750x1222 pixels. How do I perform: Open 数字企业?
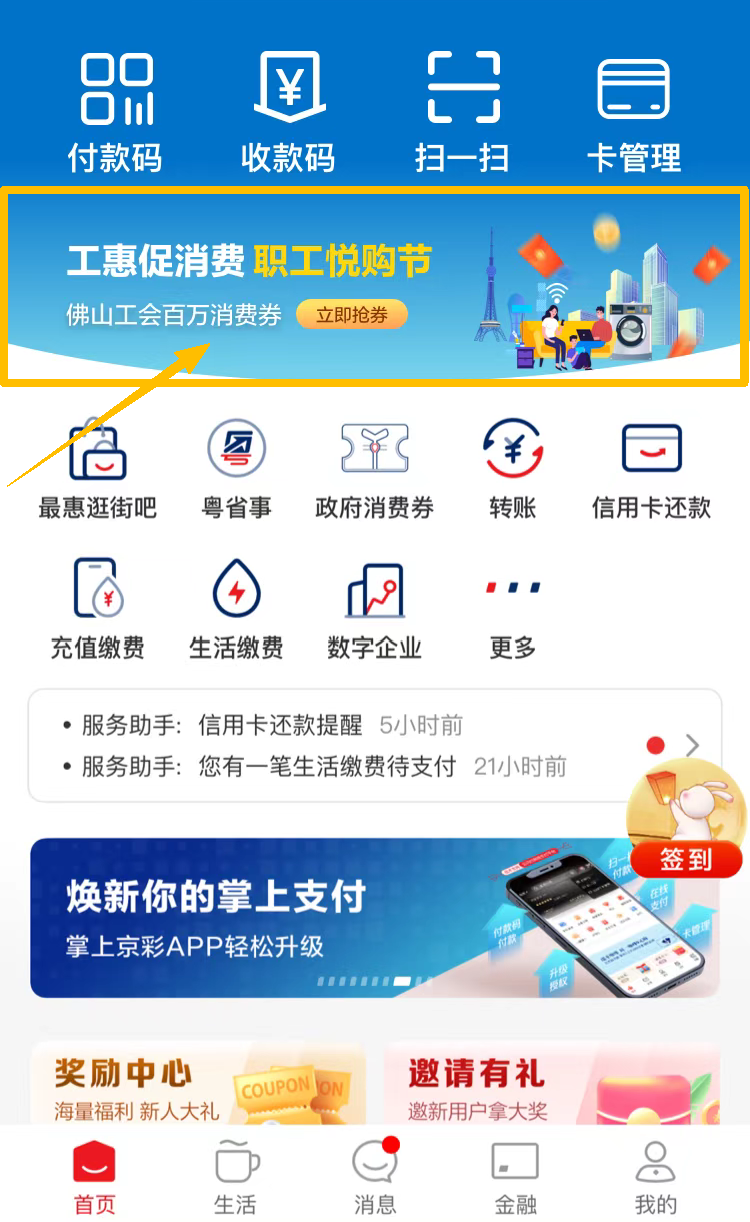point(374,608)
